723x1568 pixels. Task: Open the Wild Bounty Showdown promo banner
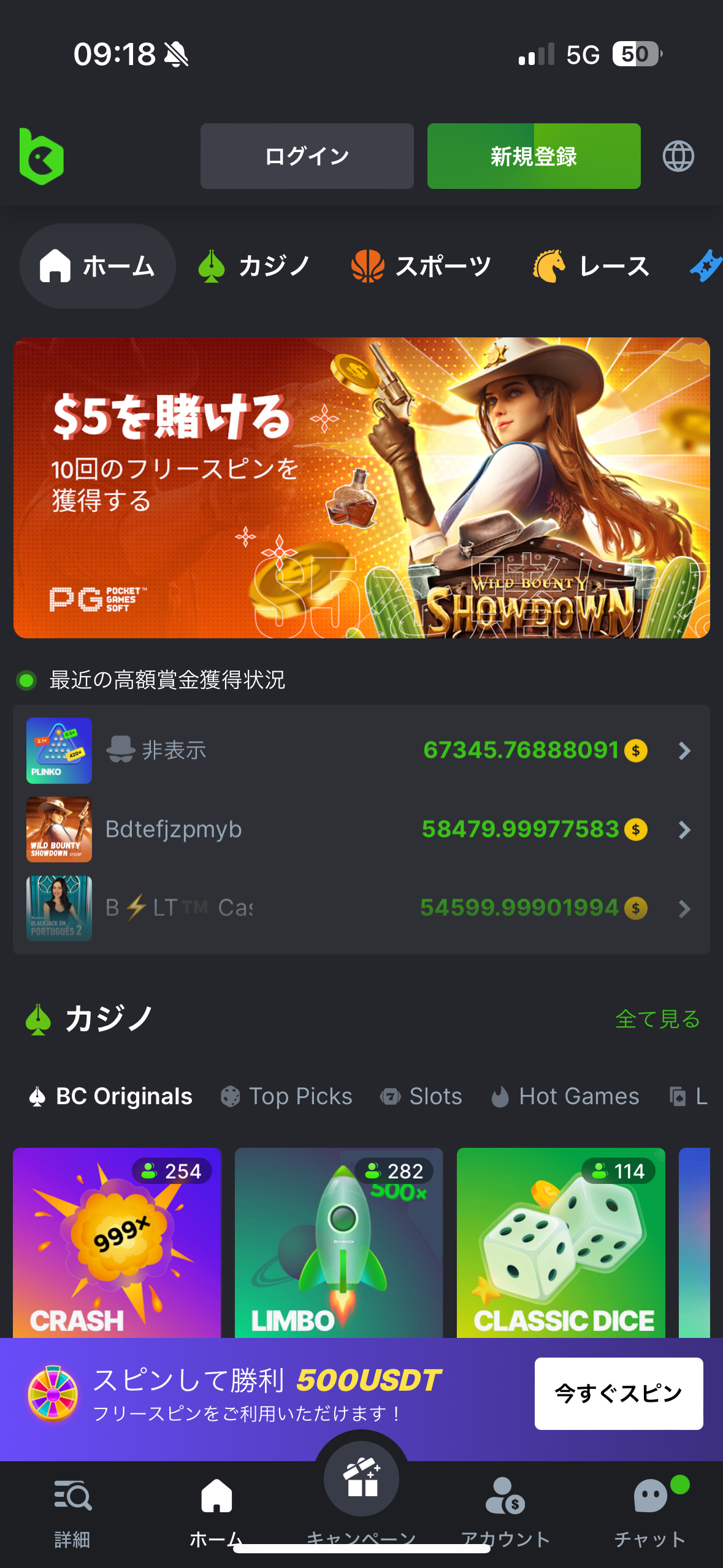pyautogui.click(x=361, y=488)
